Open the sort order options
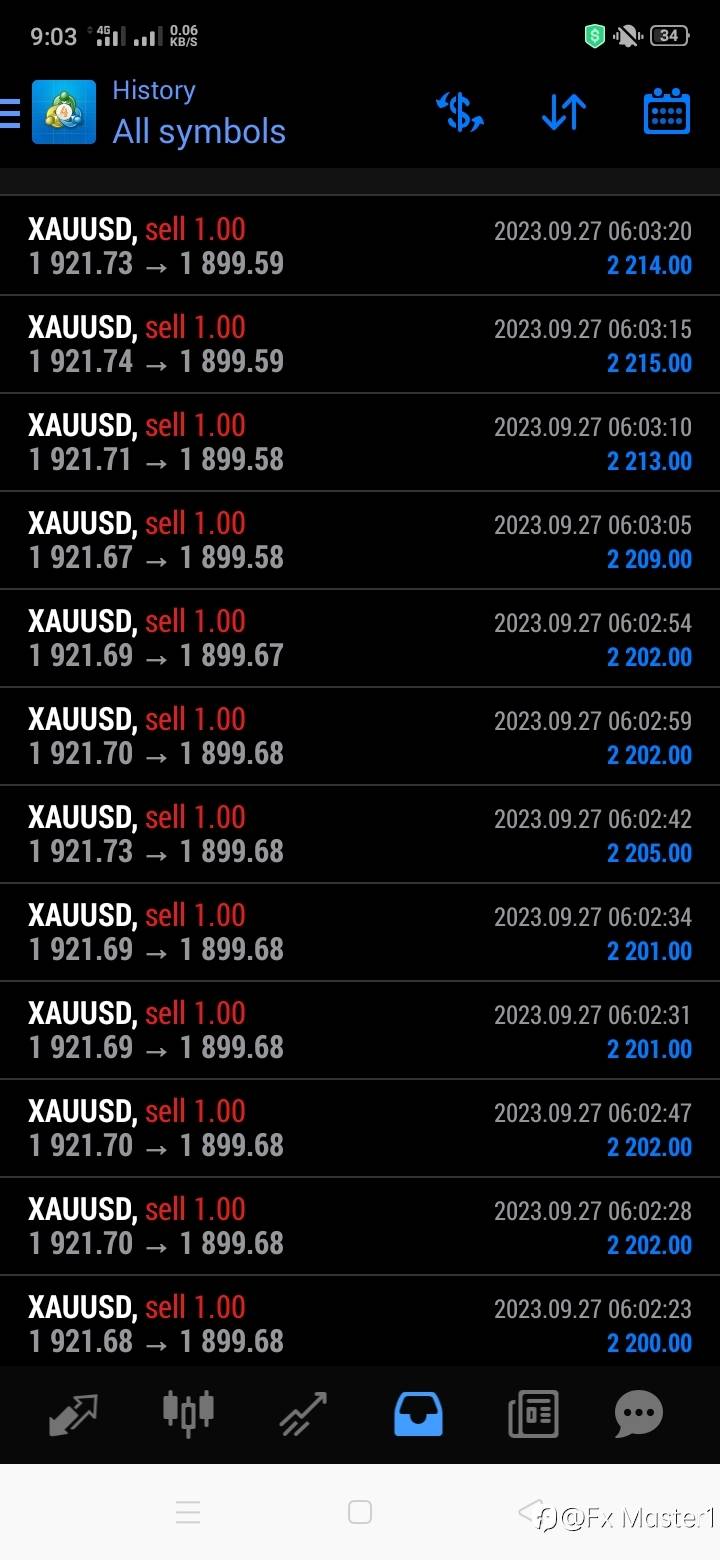720x1560 pixels. pos(564,112)
